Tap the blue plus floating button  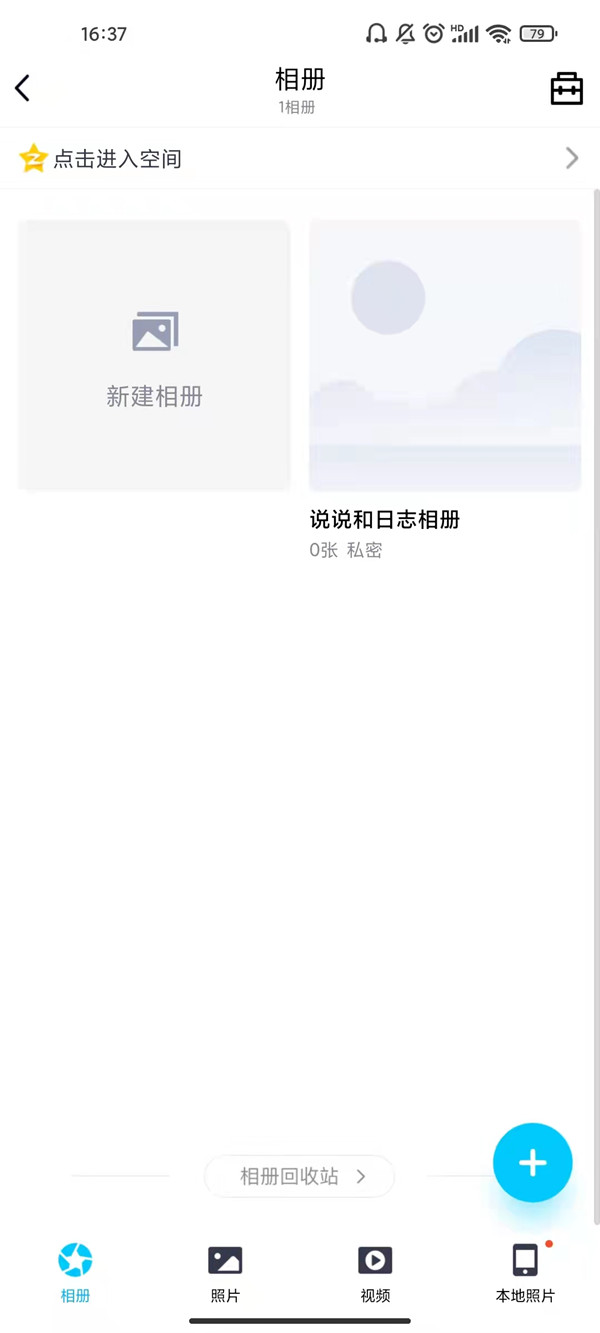pos(532,1162)
